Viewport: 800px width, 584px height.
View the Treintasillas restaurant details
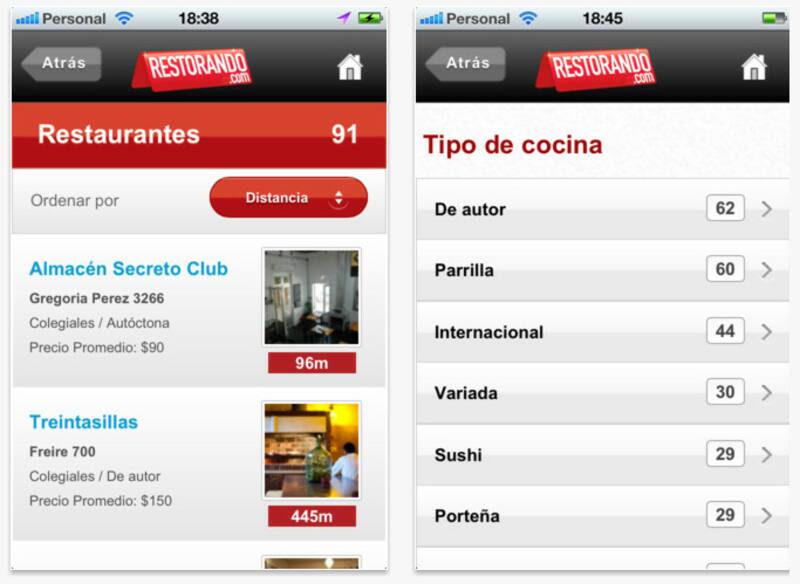pos(84,422)
